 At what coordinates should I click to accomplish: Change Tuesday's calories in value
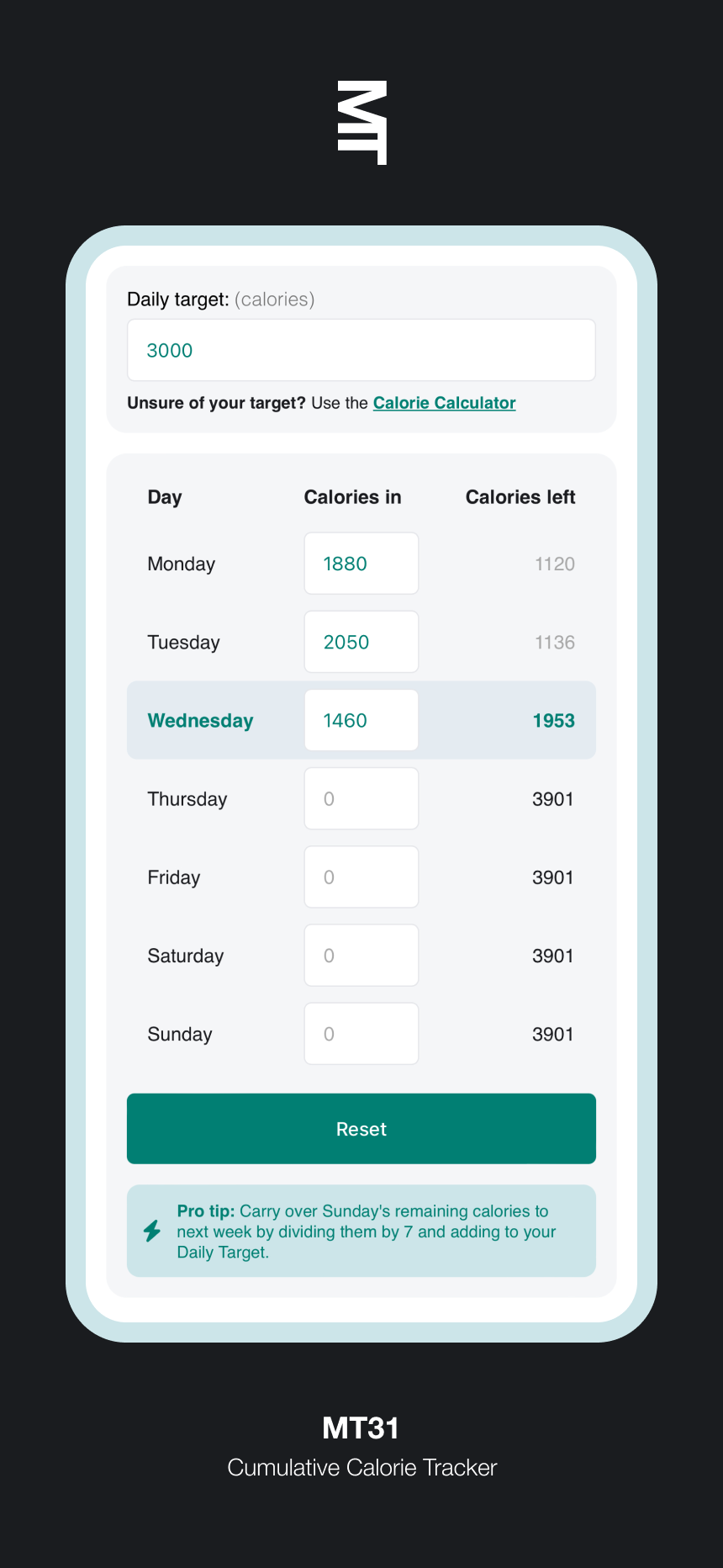pyautogui.click(x=361, y=642)
